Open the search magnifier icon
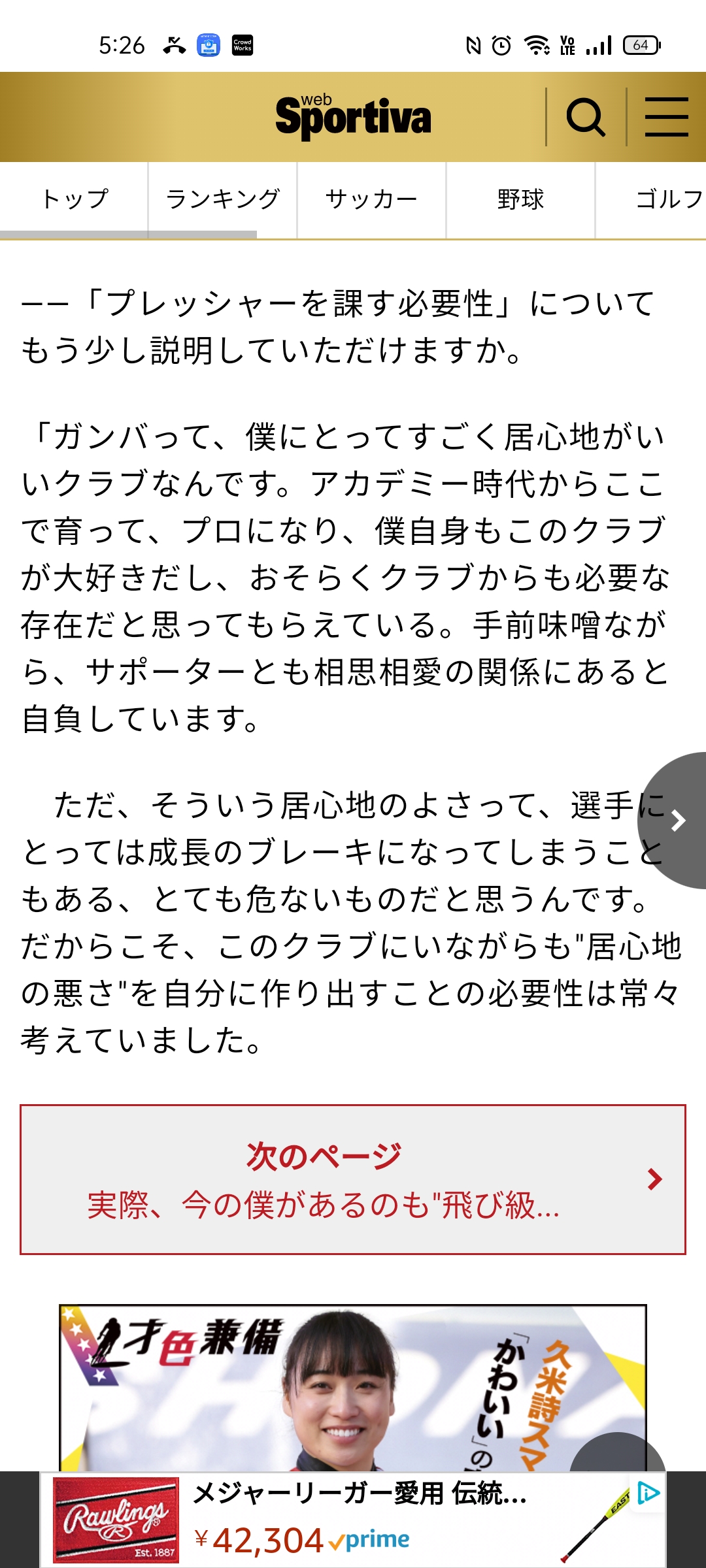The height and width of the screenshot is (1568, 706). coord(585,118)
